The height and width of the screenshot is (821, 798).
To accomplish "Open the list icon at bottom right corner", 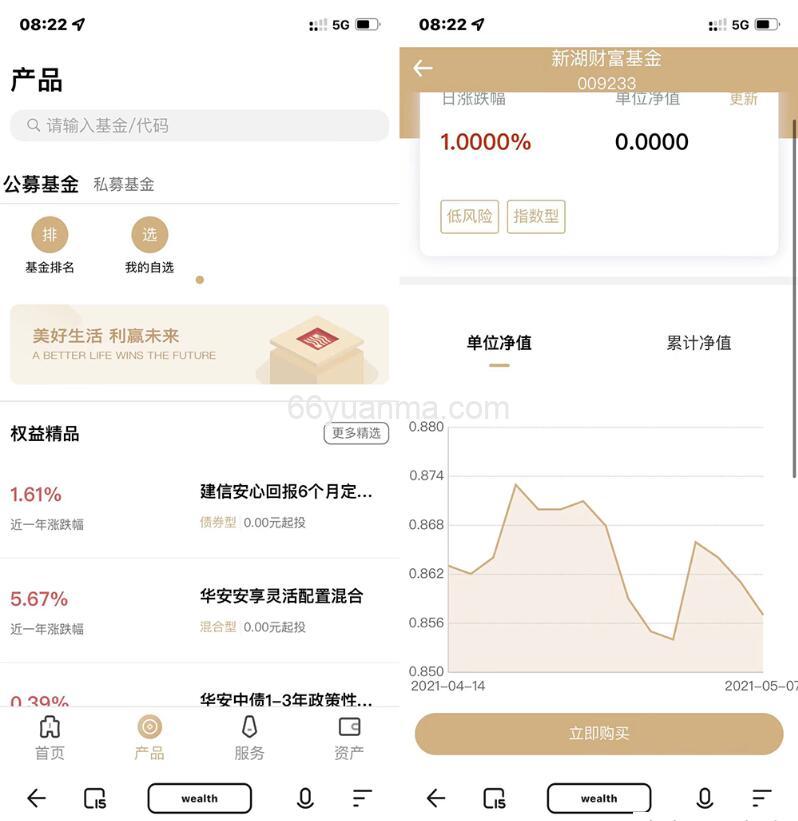I will pos(761,798).
